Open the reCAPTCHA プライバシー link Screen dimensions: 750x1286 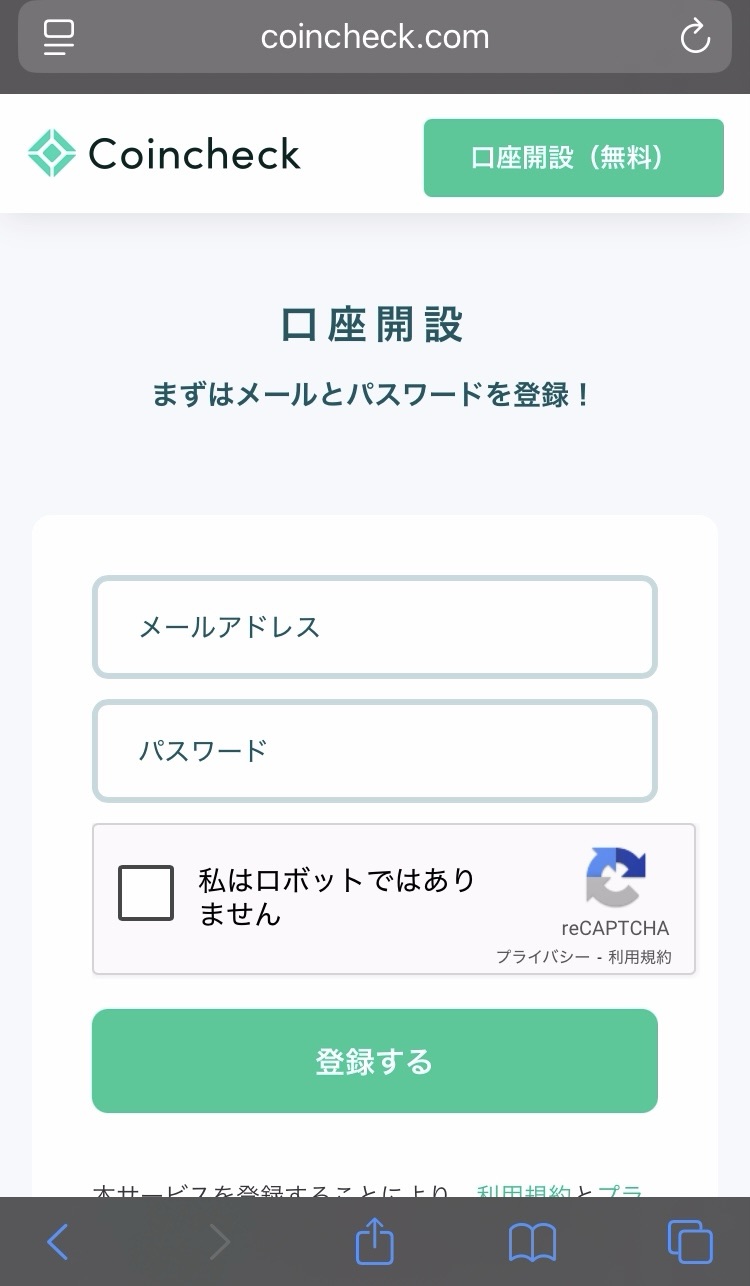coord(543,957)
